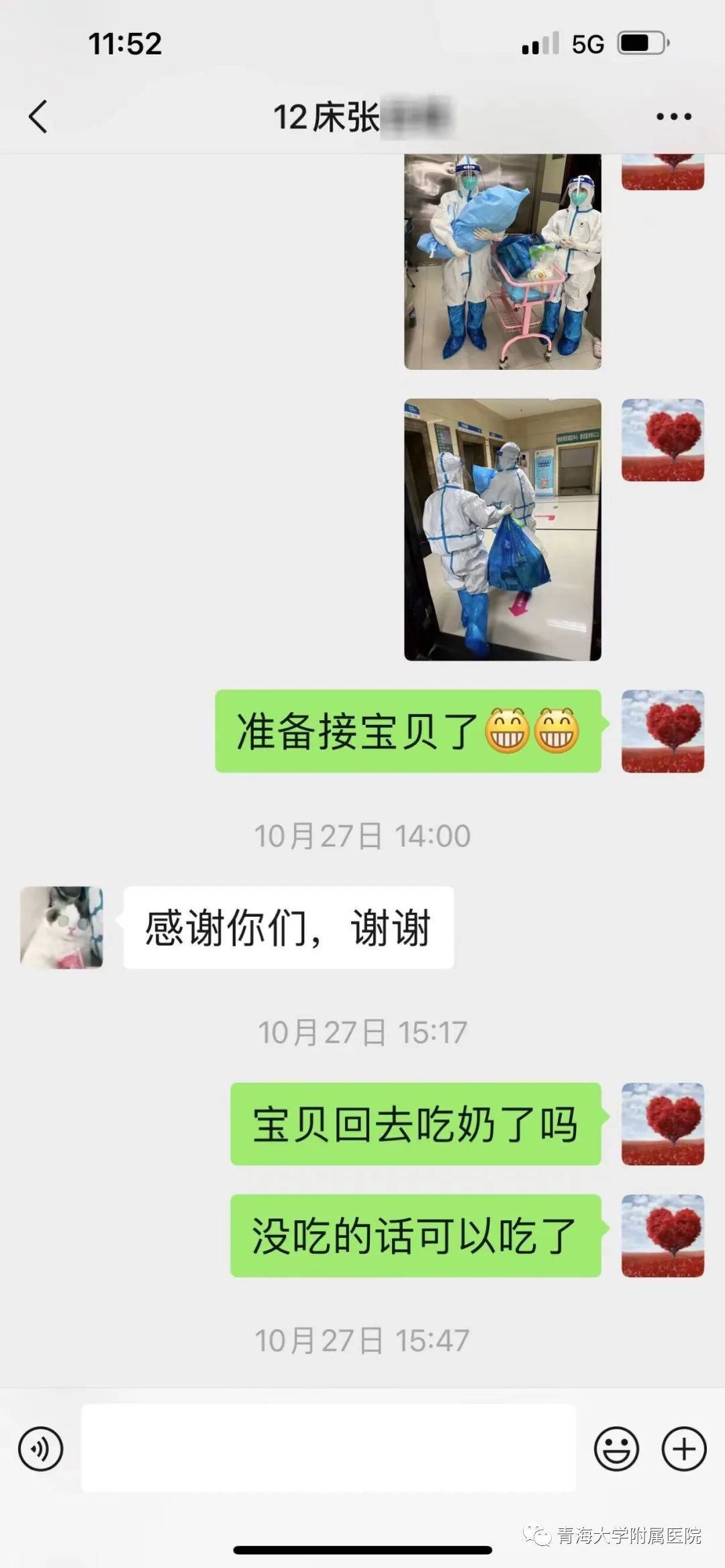
Task: Focus the message text field
Action: (328, 1448)
